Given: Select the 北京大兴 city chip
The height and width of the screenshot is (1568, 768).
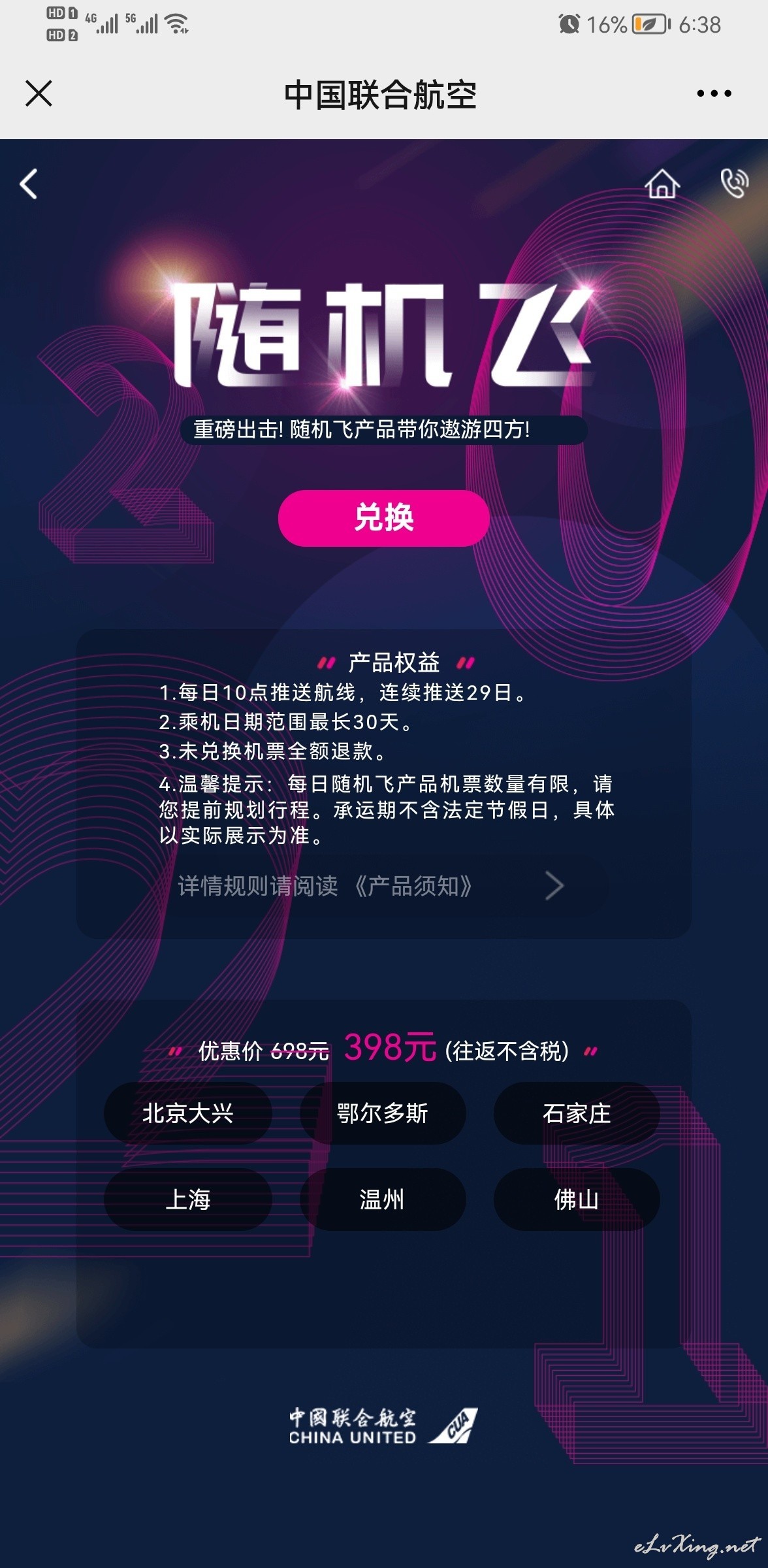Looking at the screenshot, I should pyautogui.click(x=188, y=1113).
